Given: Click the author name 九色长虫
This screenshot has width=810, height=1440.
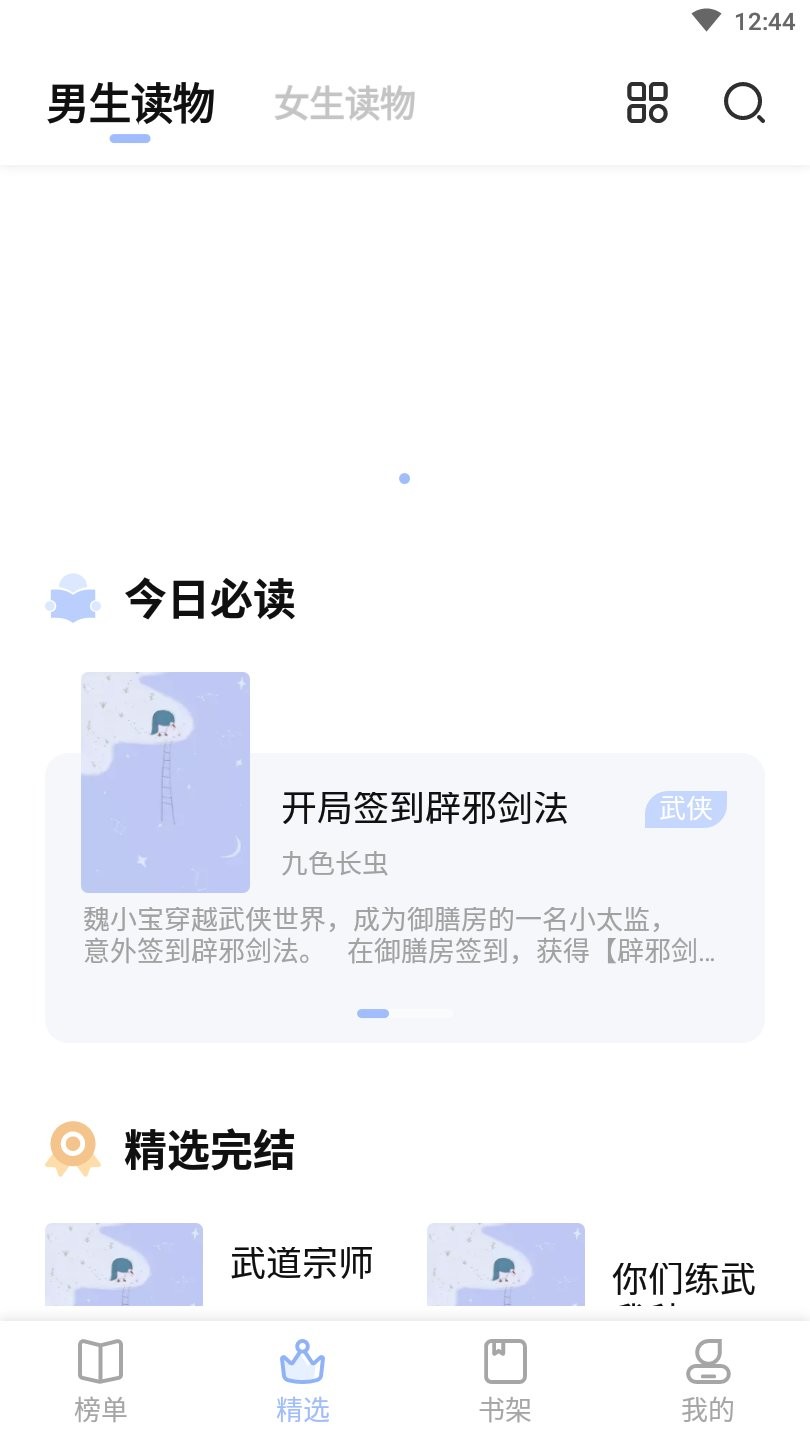Looking at the screenshot, I should point(335,863).
